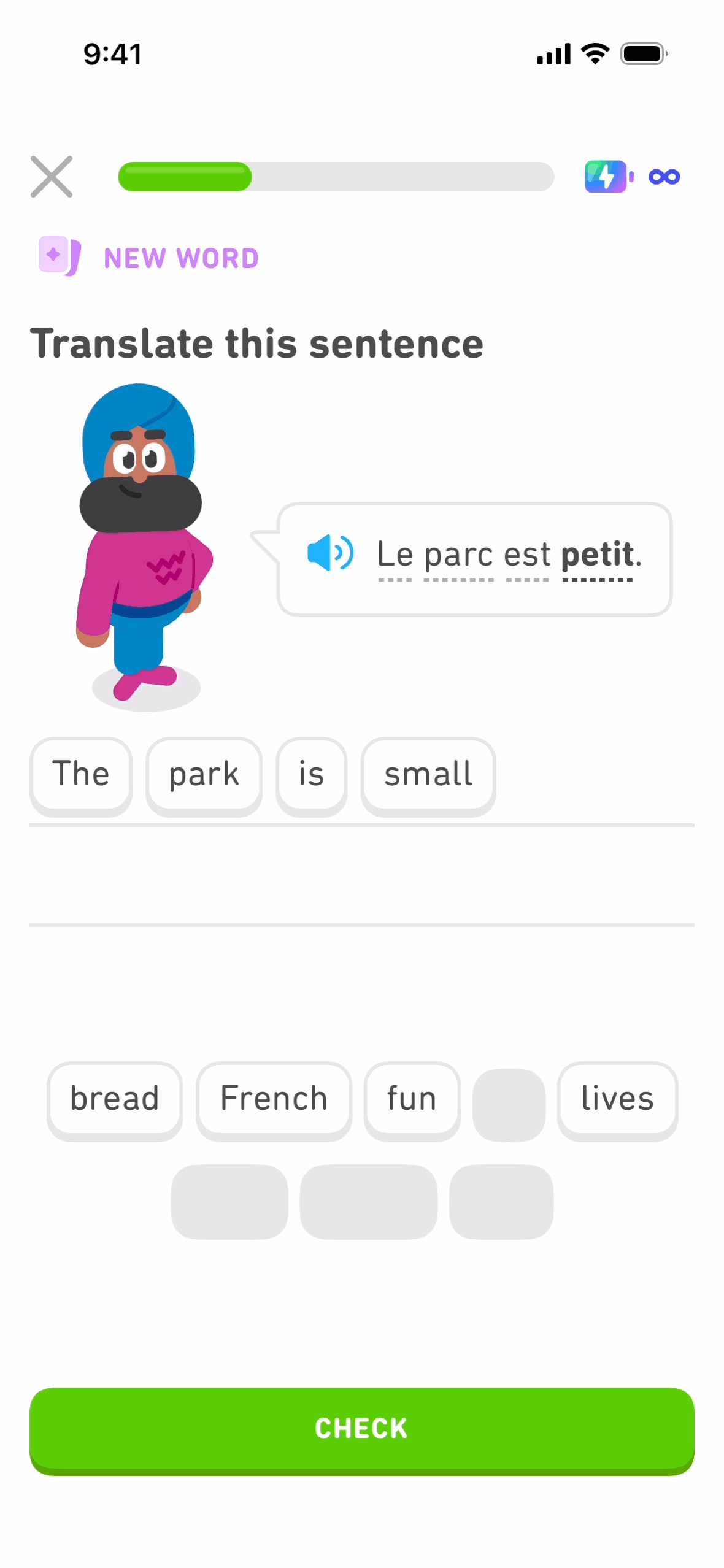Remove 'park' from the answer

coord(204,774)
